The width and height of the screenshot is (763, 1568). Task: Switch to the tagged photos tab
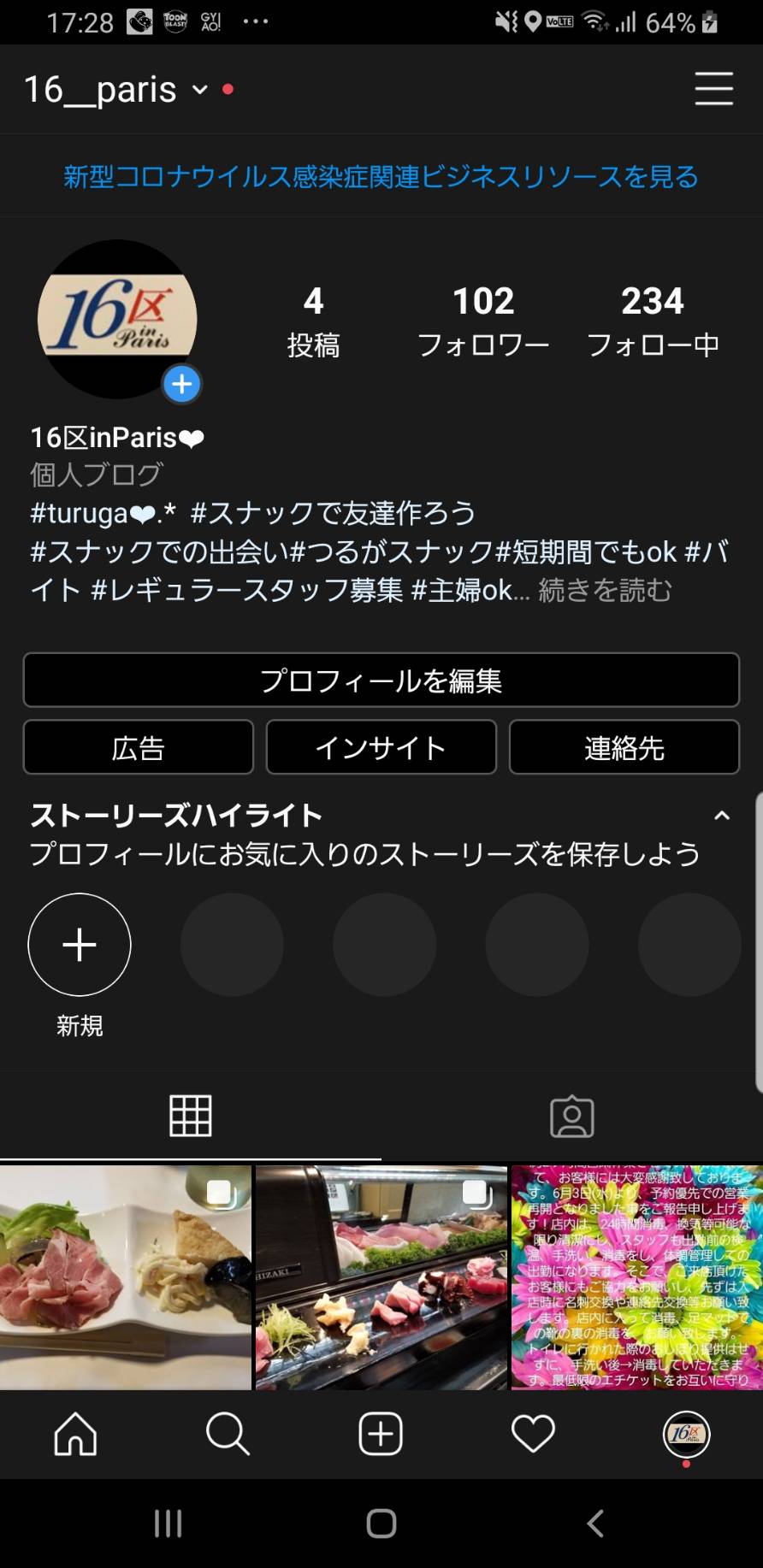click(571, 1116)
